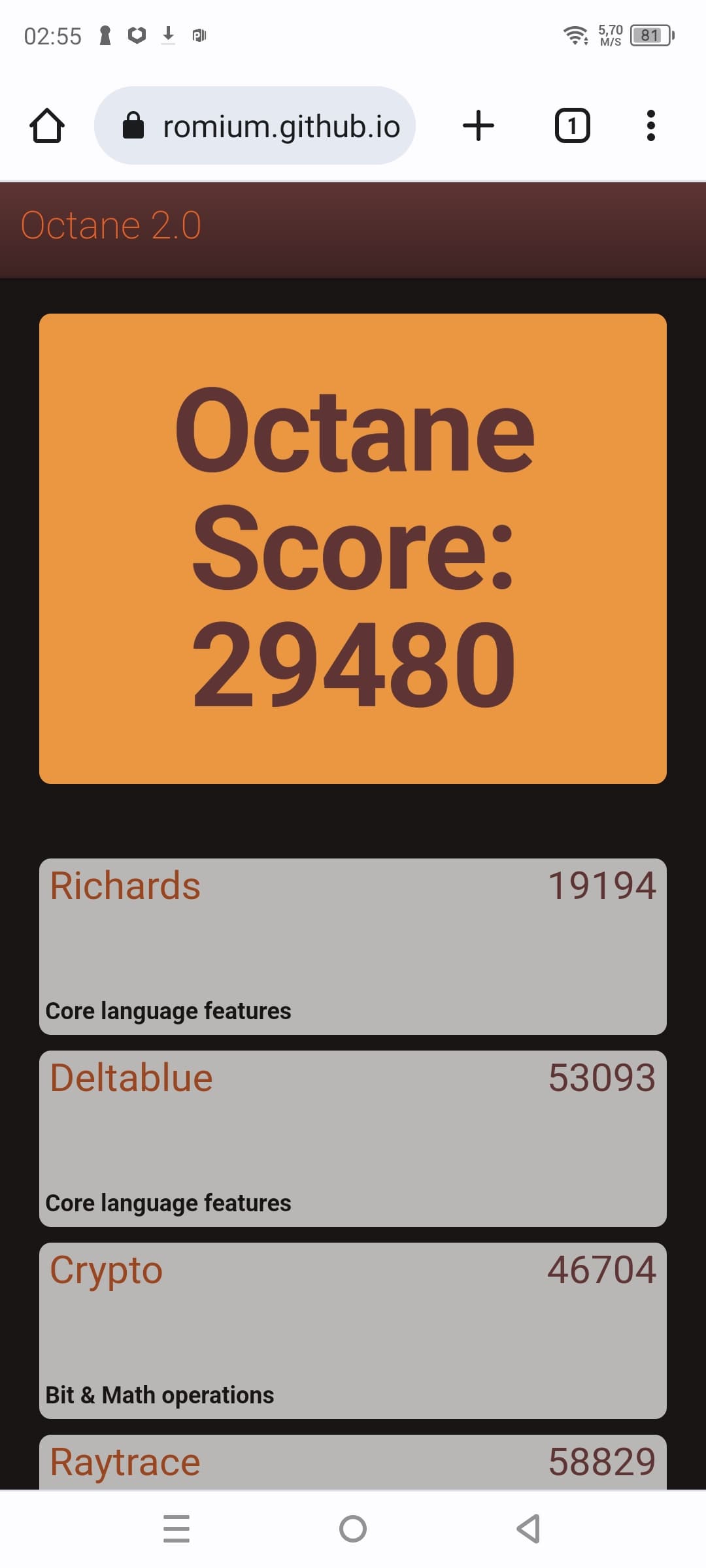Open a new browser tab

[x=479, y=125]
